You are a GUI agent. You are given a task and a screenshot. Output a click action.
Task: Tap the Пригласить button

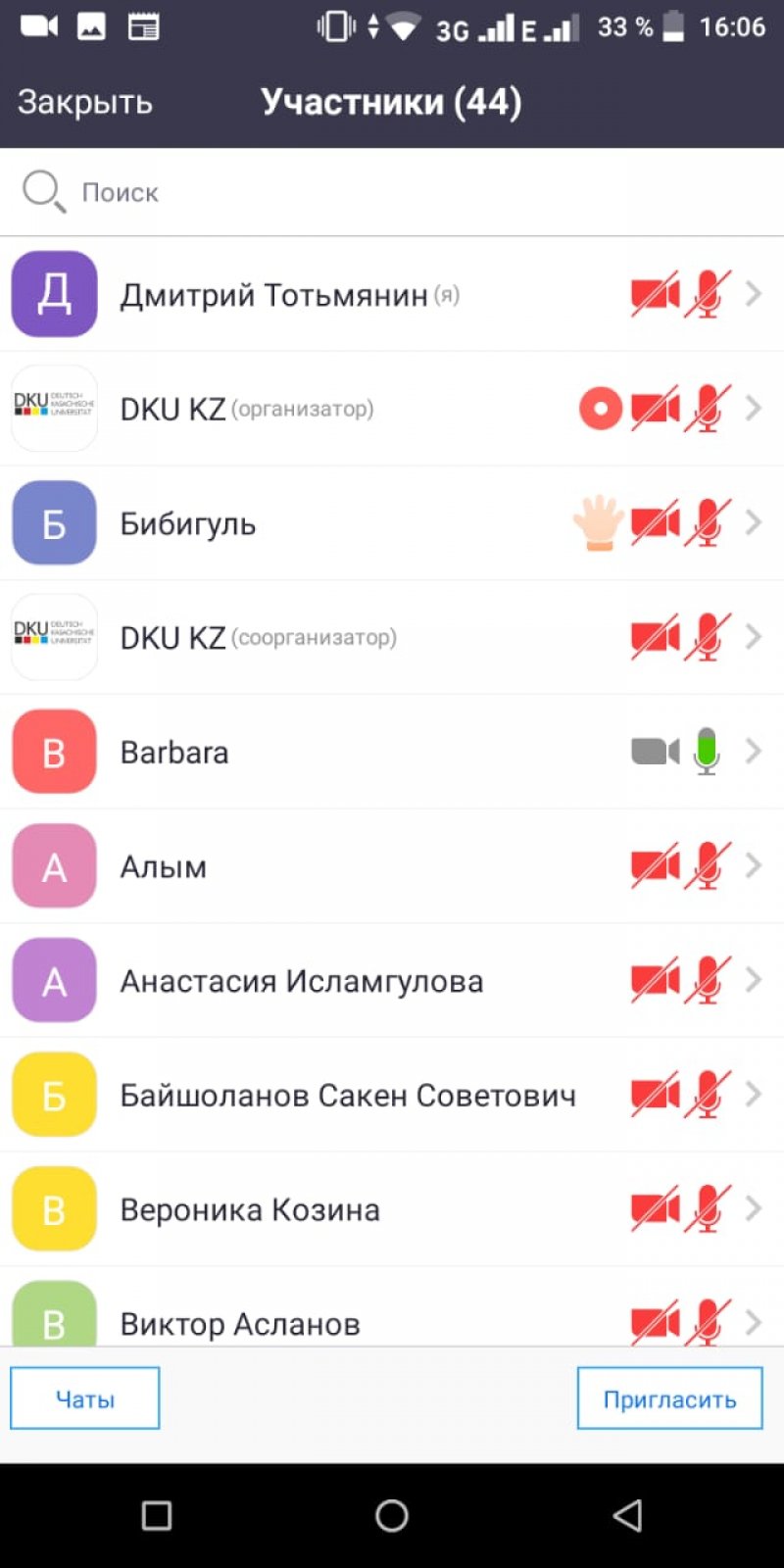[x=669, y=1398]
